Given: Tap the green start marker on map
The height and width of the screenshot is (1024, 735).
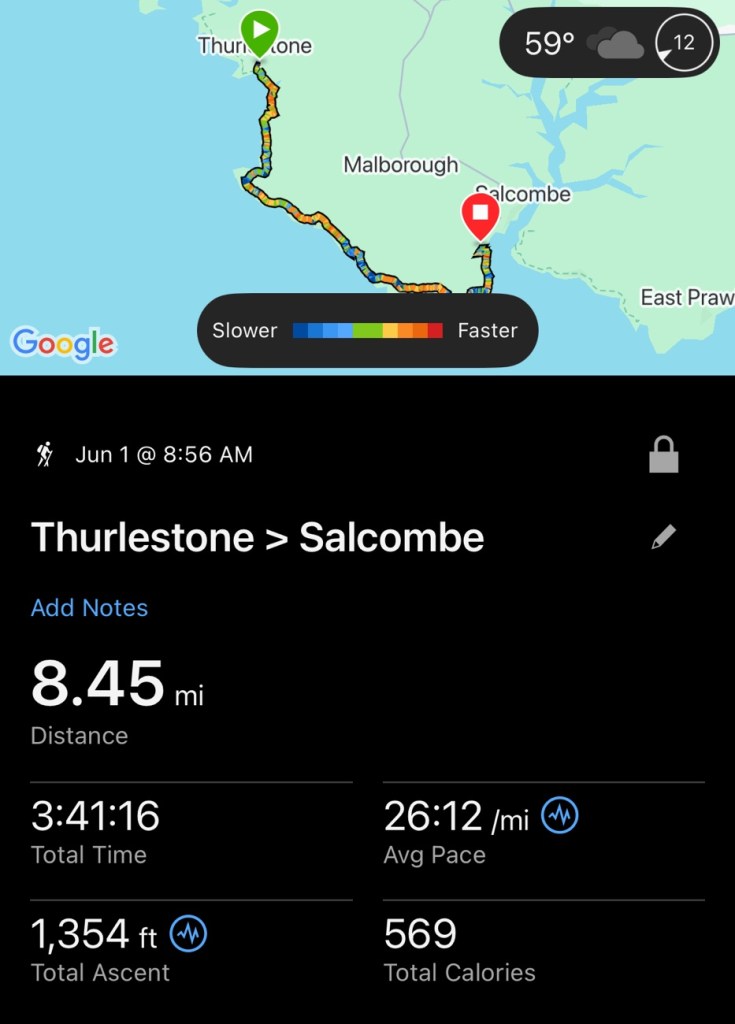Looking at the screenshot, I should click(259, 31).
